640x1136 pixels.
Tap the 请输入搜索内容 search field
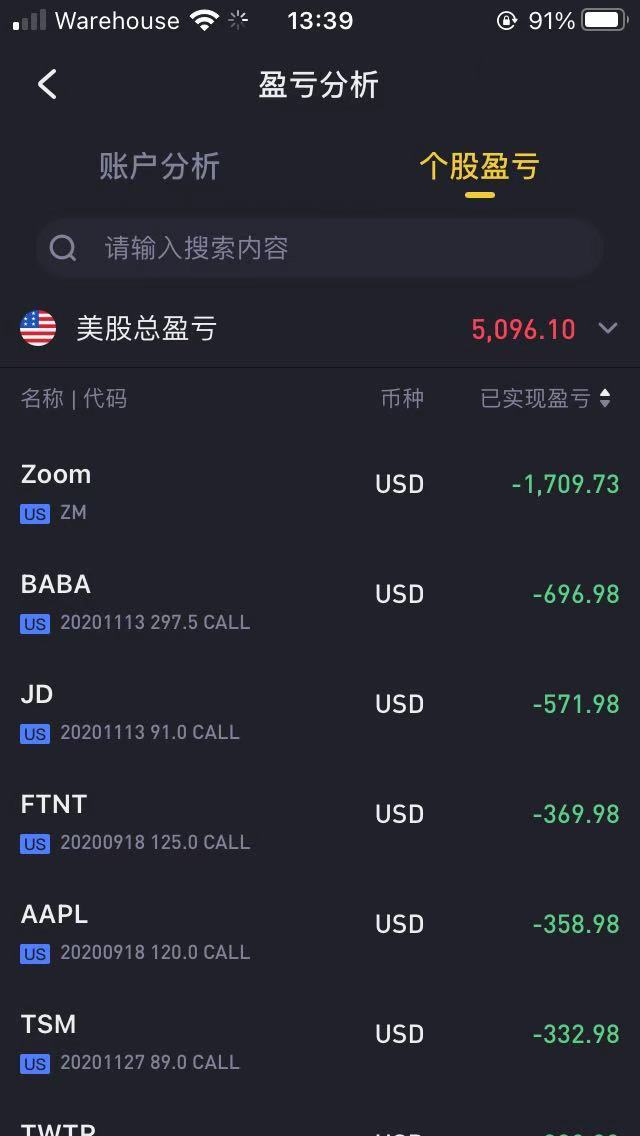[320, 248]
